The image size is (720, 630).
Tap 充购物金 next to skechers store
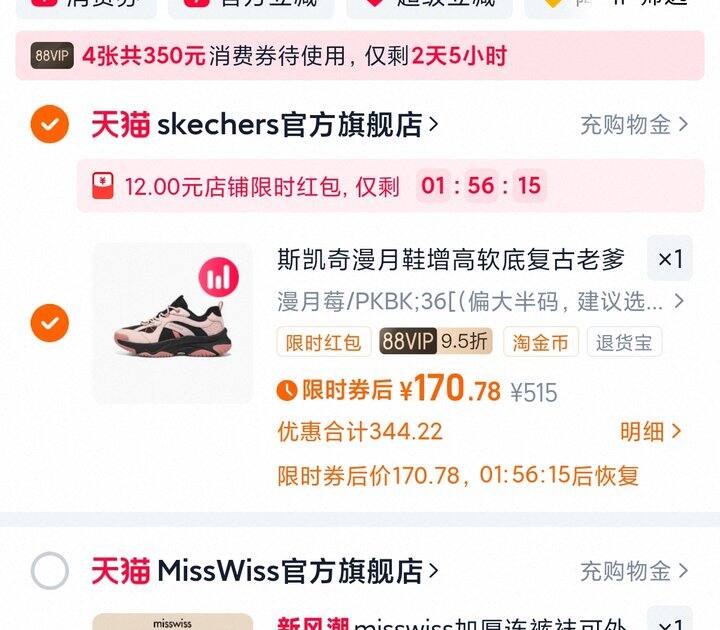(x=634, y=125)
